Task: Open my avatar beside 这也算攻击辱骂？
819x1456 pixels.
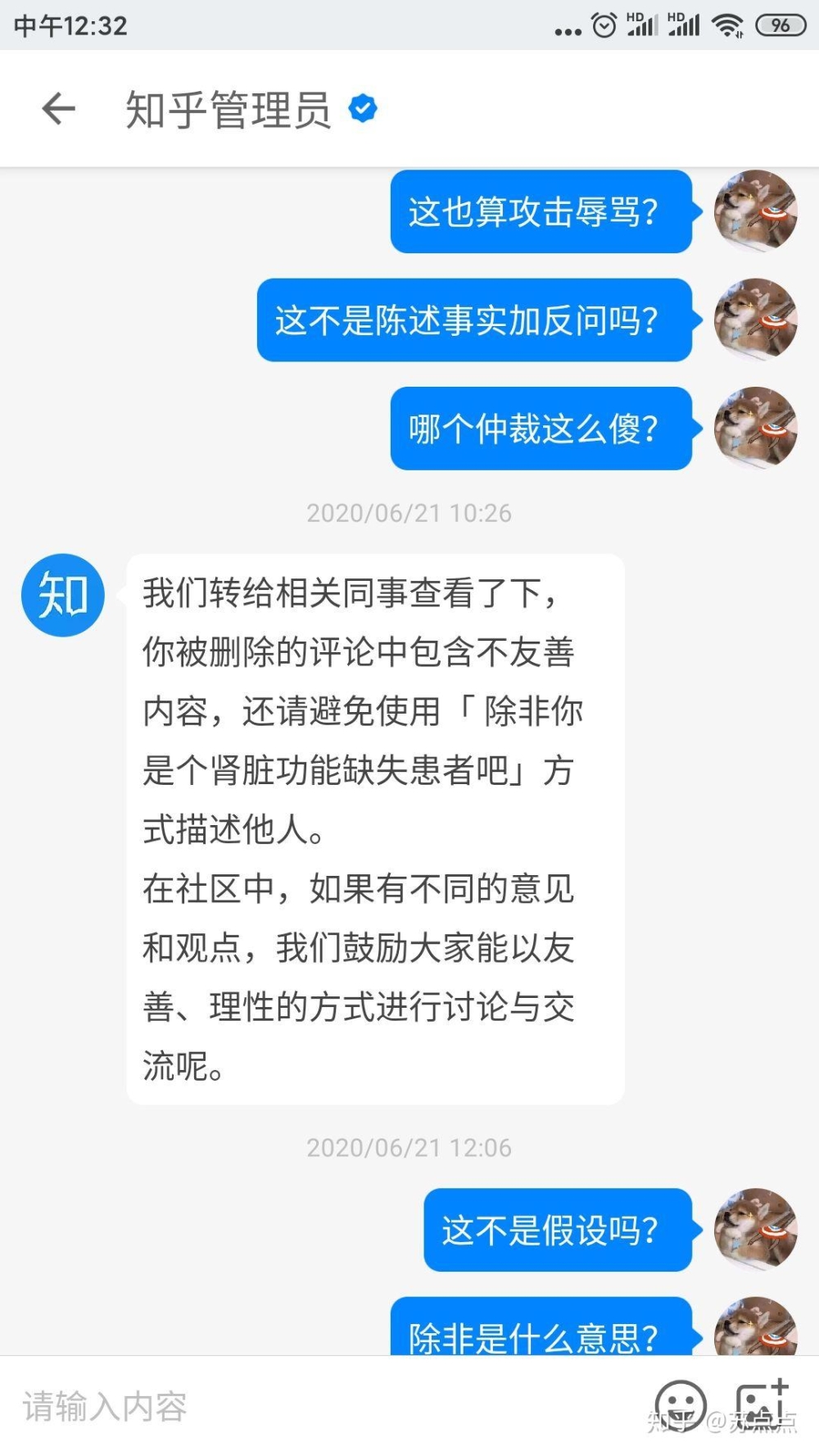Action: (x=755, y=211)
